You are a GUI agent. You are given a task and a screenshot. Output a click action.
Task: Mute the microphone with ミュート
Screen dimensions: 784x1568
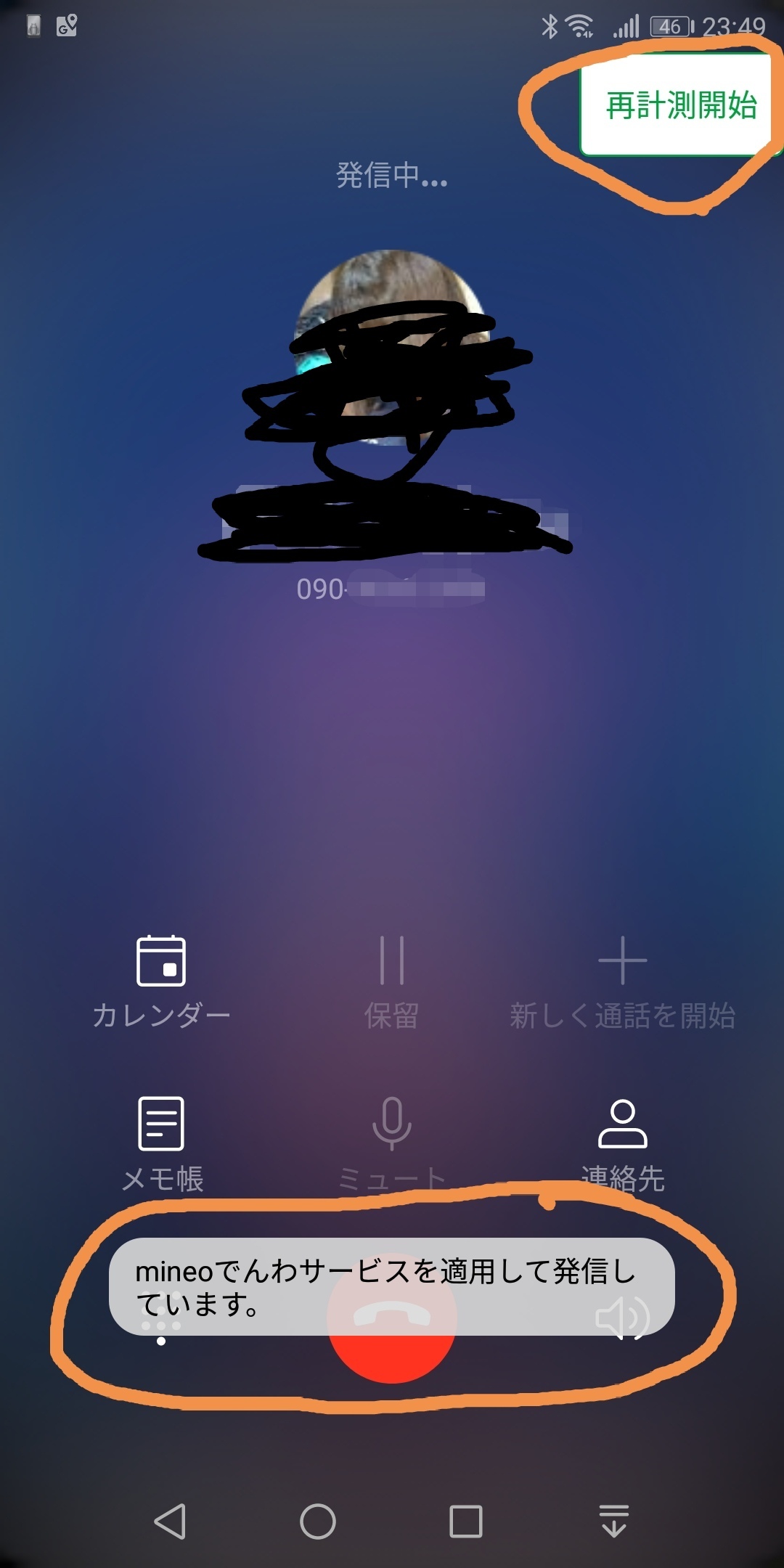click(x=392, y=1142)
